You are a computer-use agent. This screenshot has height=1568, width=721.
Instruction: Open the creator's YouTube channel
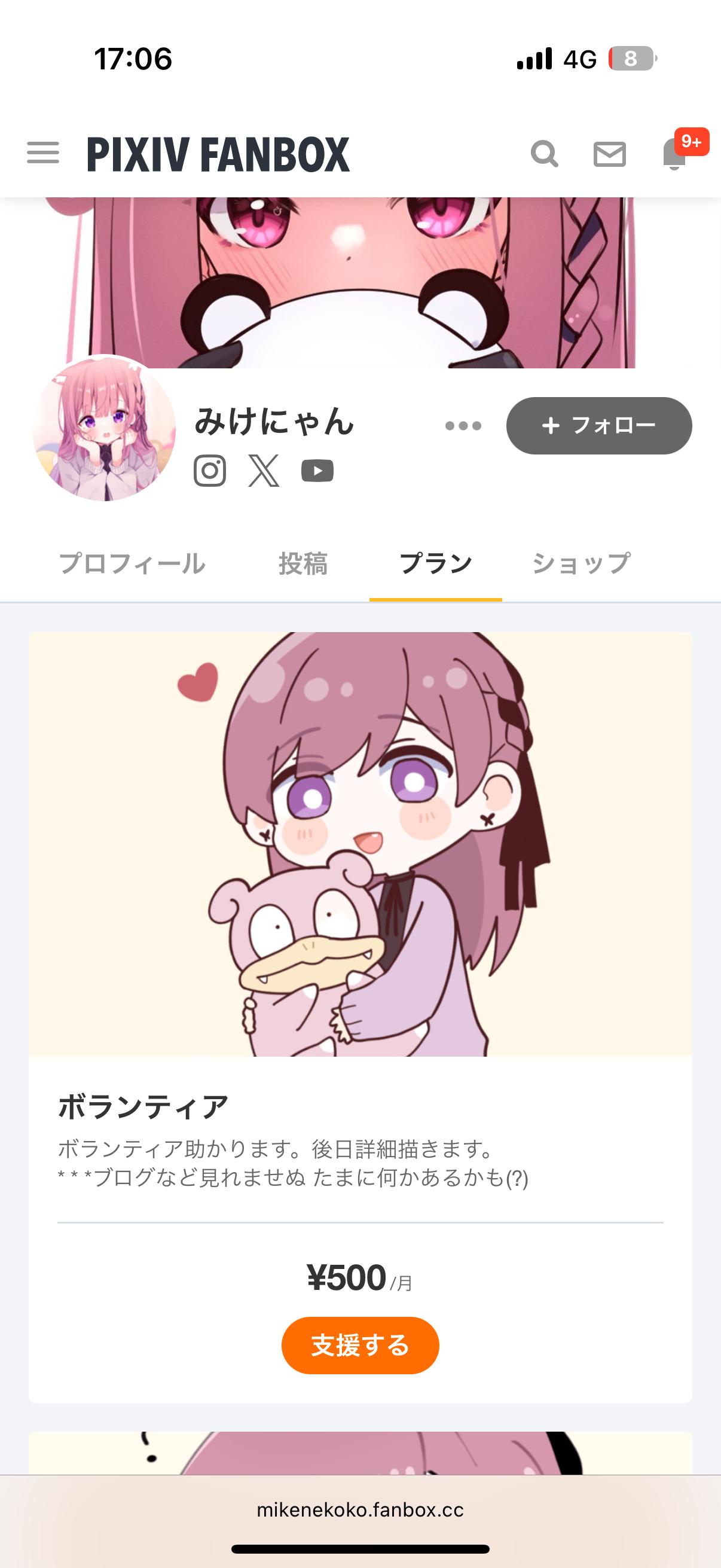tap(317, 471)
